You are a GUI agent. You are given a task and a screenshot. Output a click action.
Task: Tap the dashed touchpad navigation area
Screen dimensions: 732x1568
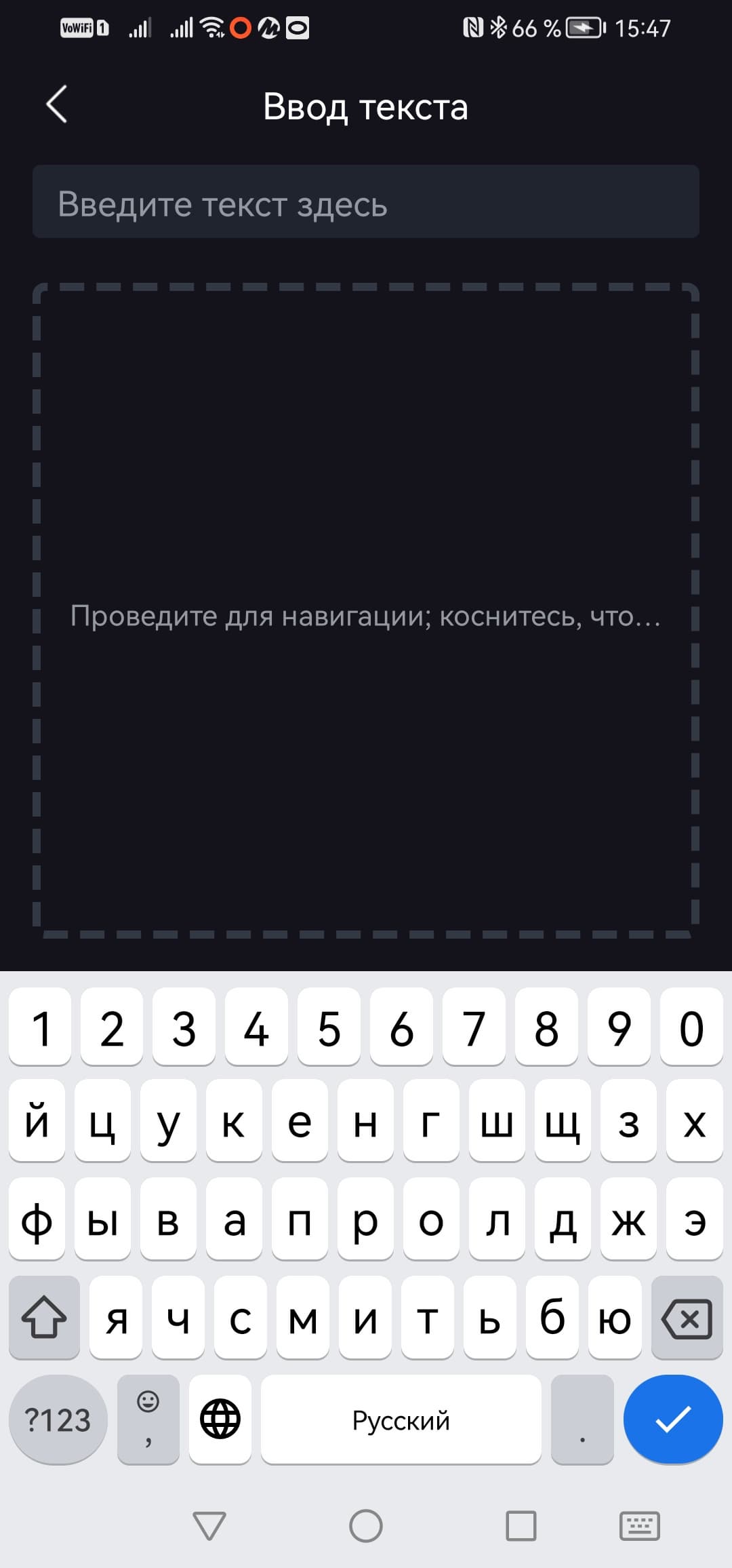click(x=366, y=610)
